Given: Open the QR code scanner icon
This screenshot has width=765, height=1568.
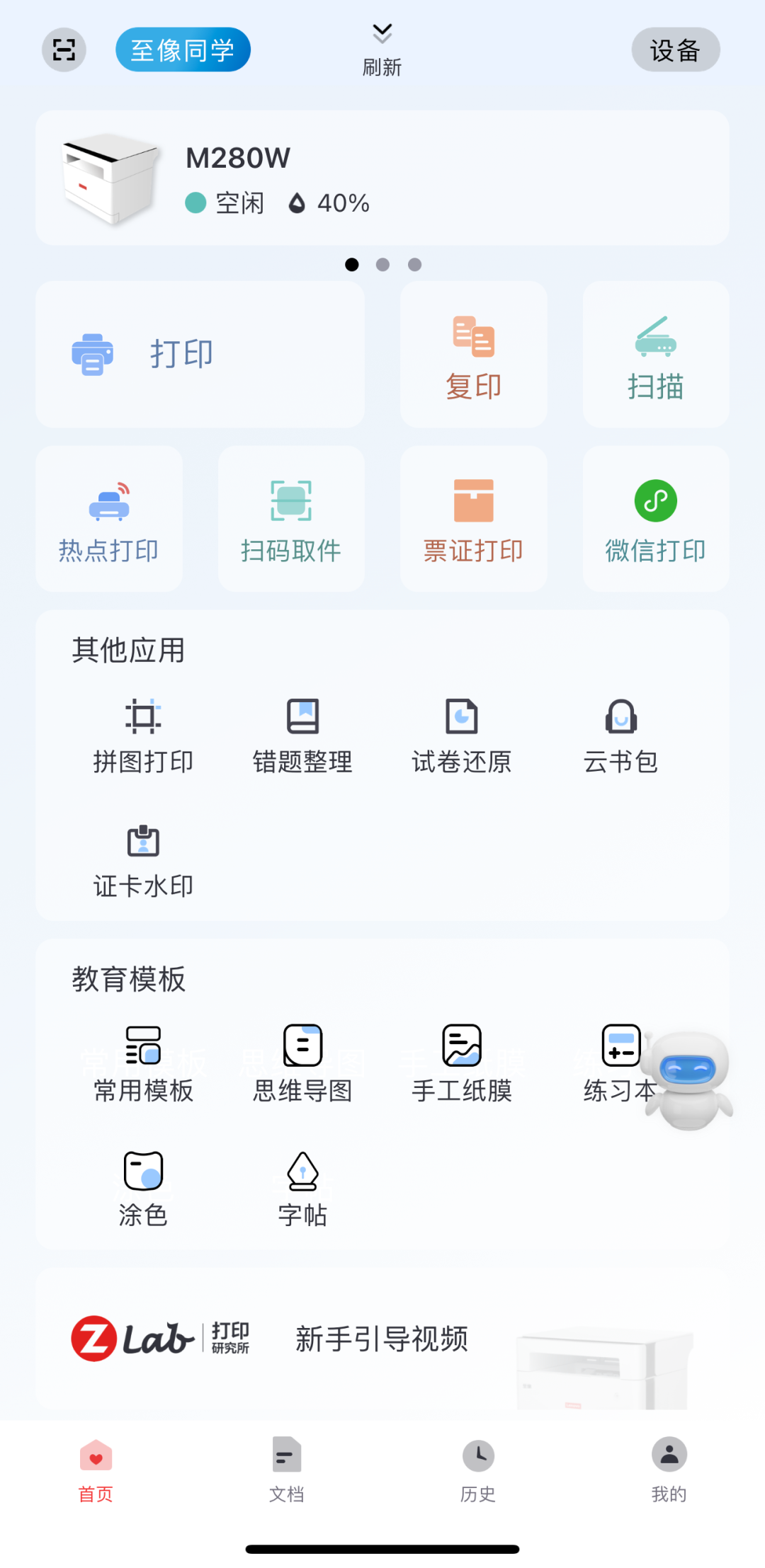Looking at the screenshot, I should coord(63,50).
